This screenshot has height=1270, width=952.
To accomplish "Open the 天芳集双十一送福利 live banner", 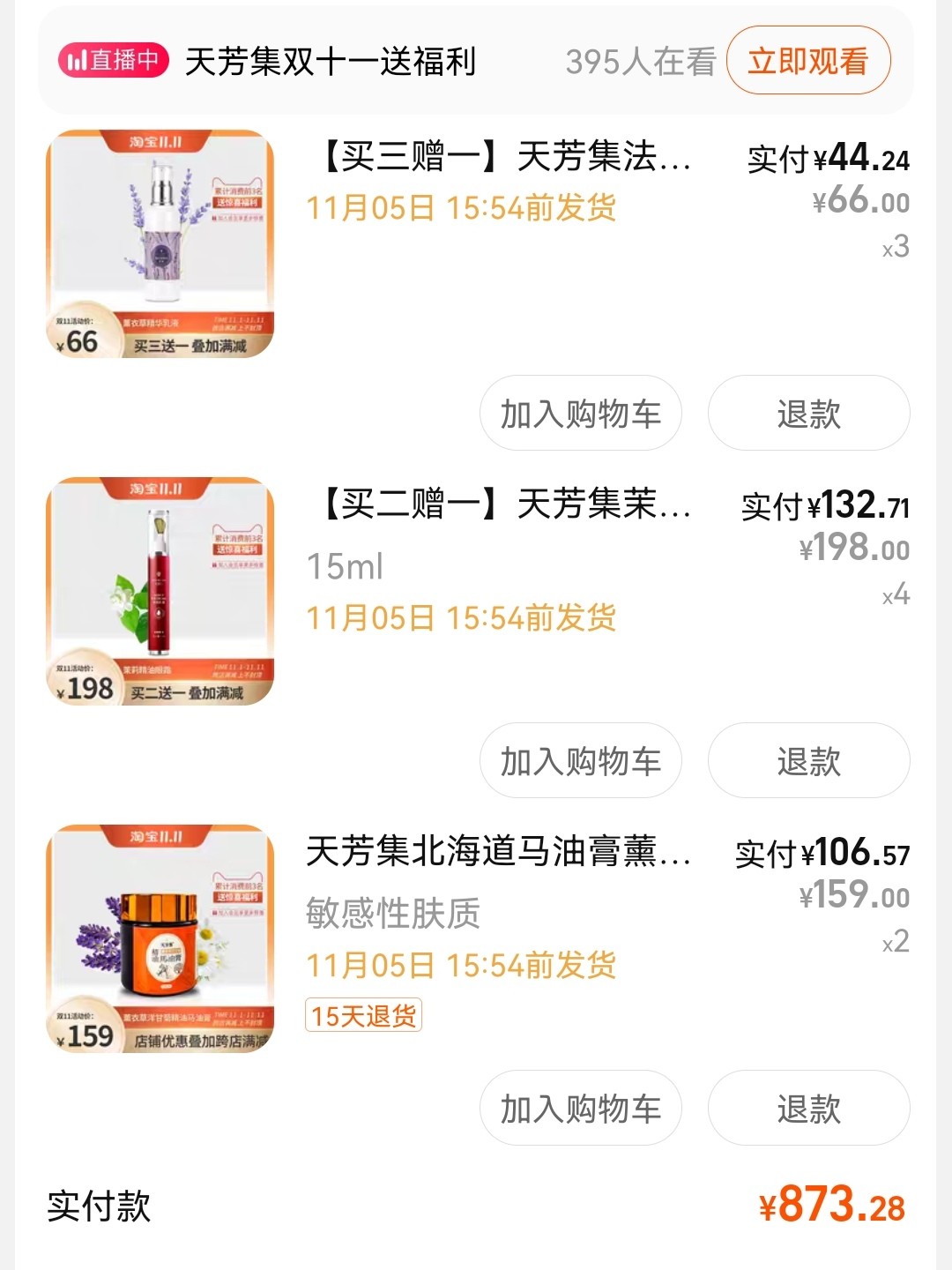I will point(331,62).
